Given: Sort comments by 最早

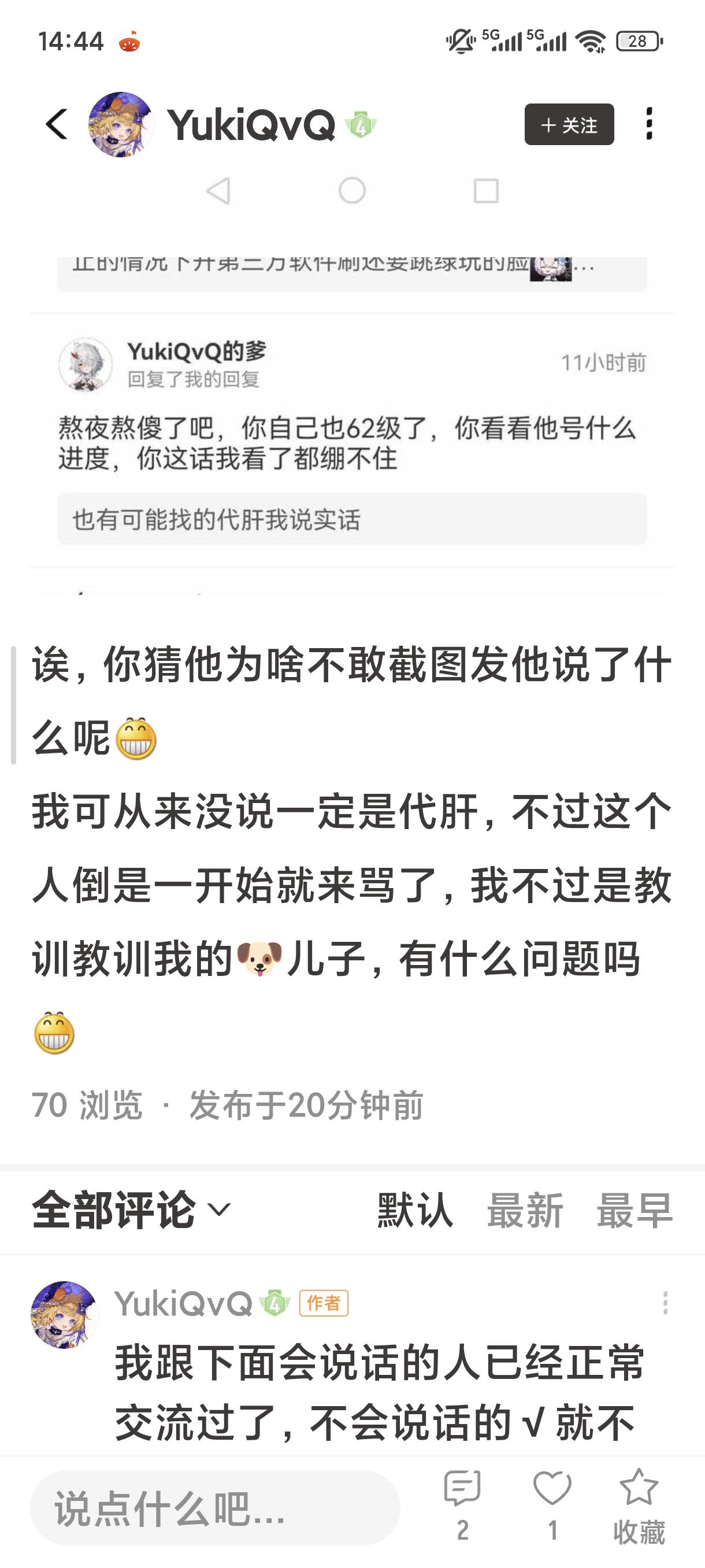Looking at the screenshot, I should click(x=634, y=1210).
